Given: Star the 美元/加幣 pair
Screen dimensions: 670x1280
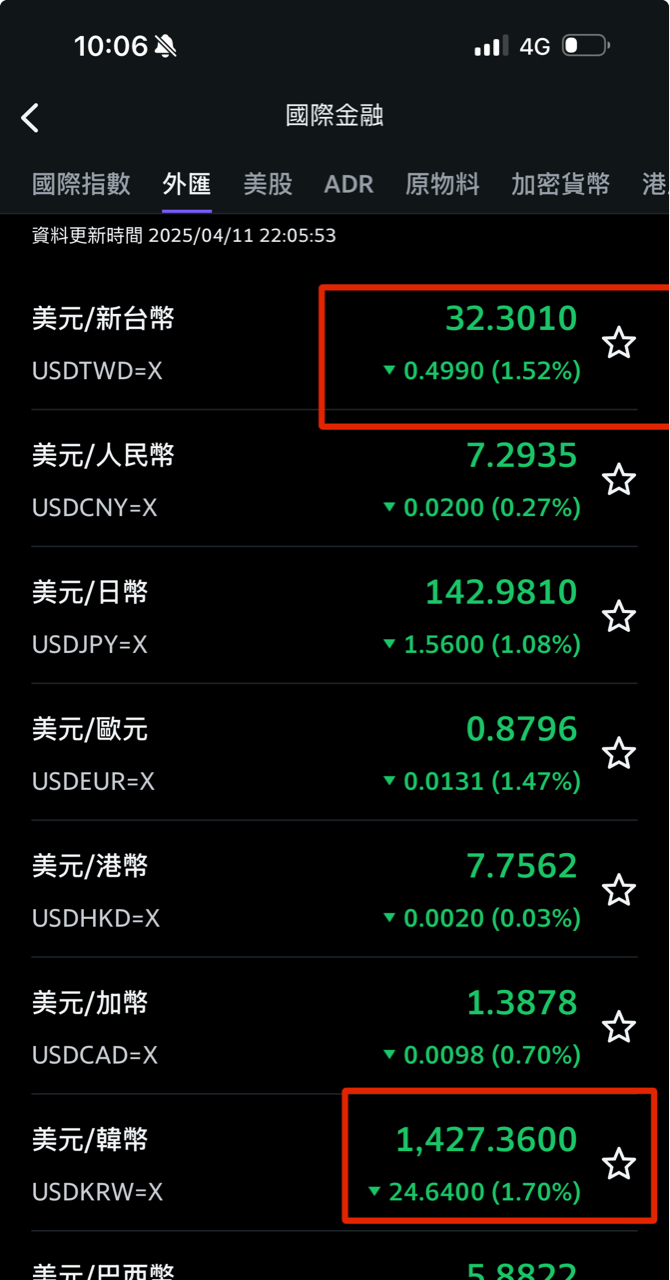Looking at the screenshot, I should coord(619,1027).
